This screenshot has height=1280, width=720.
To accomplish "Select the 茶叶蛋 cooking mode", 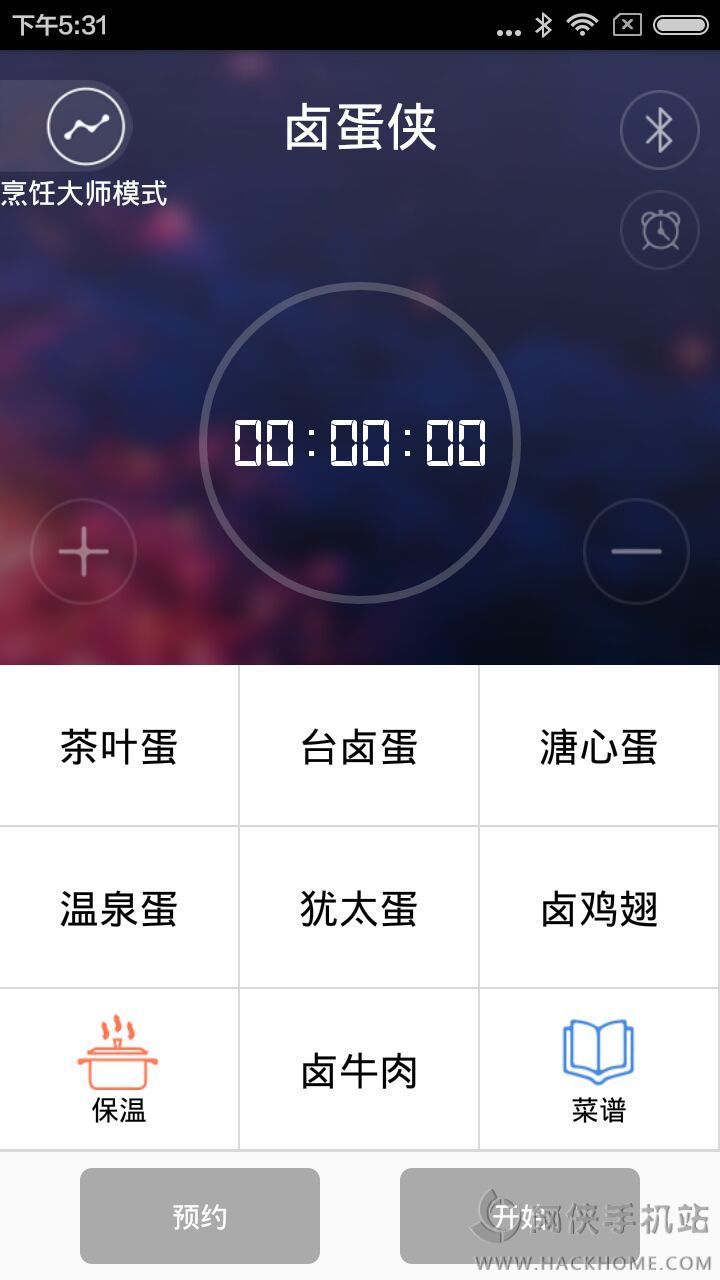I will tap(119, 747).
